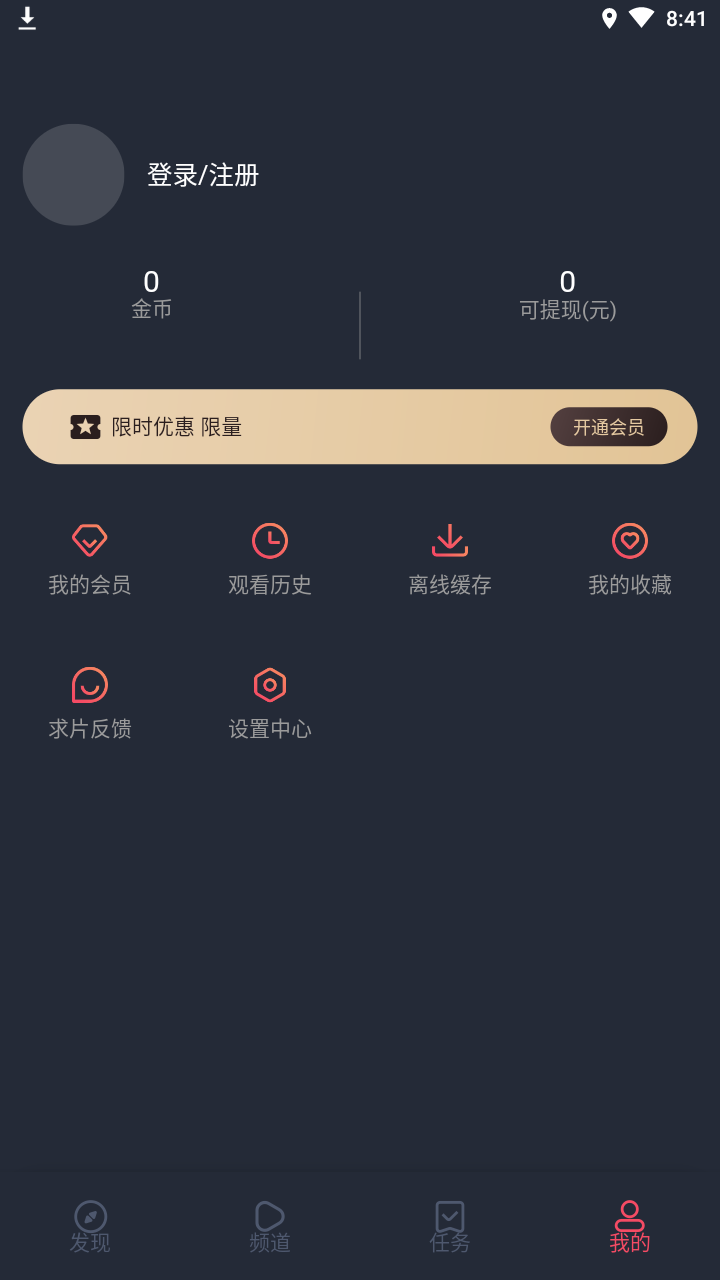The height and width of the screenshot is (1280, 720).
Task: Tap 登录/注册 to sign in
Action: pyautogui.click(x=203, y=175)
